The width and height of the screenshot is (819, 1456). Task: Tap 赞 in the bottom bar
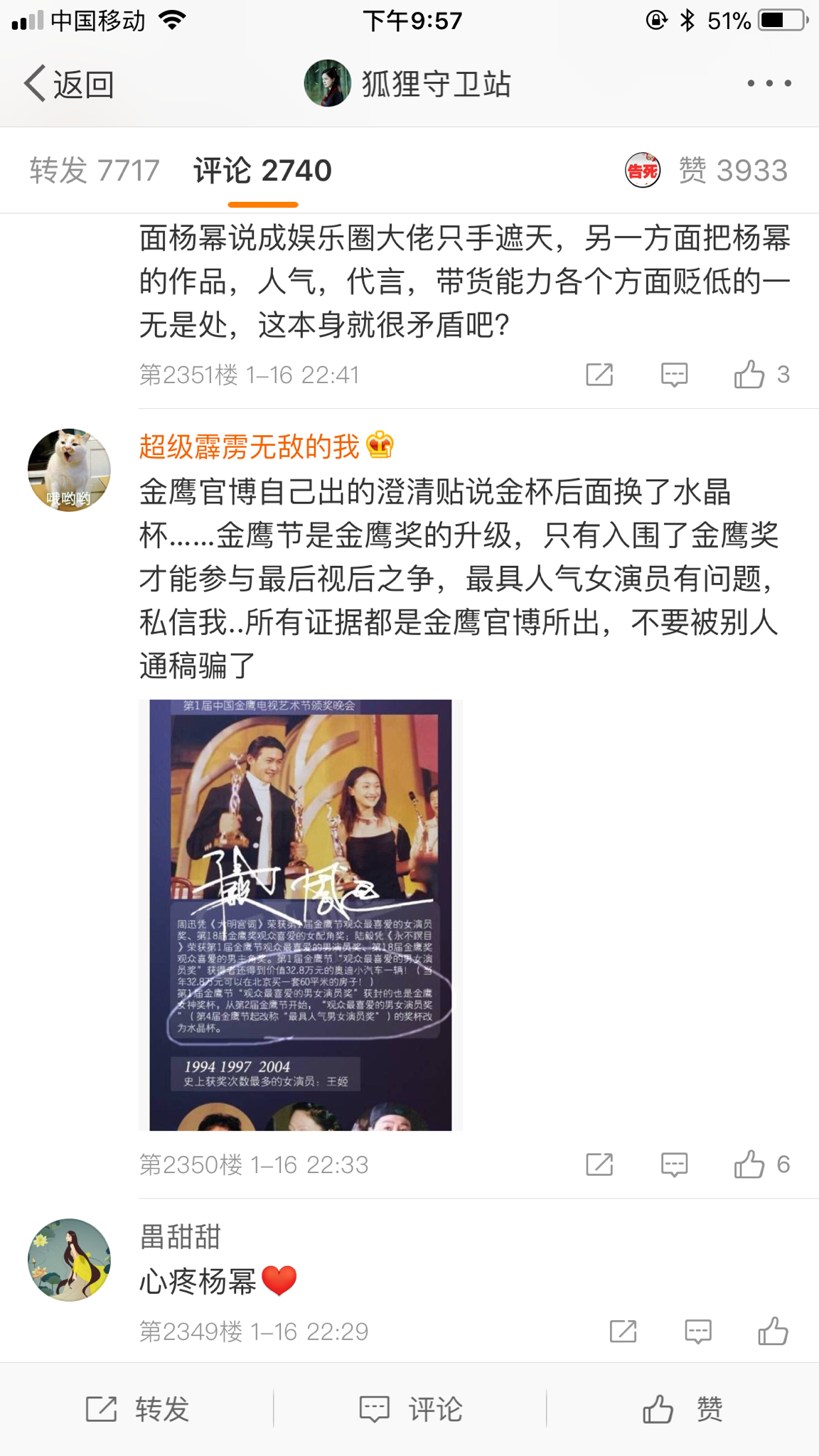pos(682,1408)
